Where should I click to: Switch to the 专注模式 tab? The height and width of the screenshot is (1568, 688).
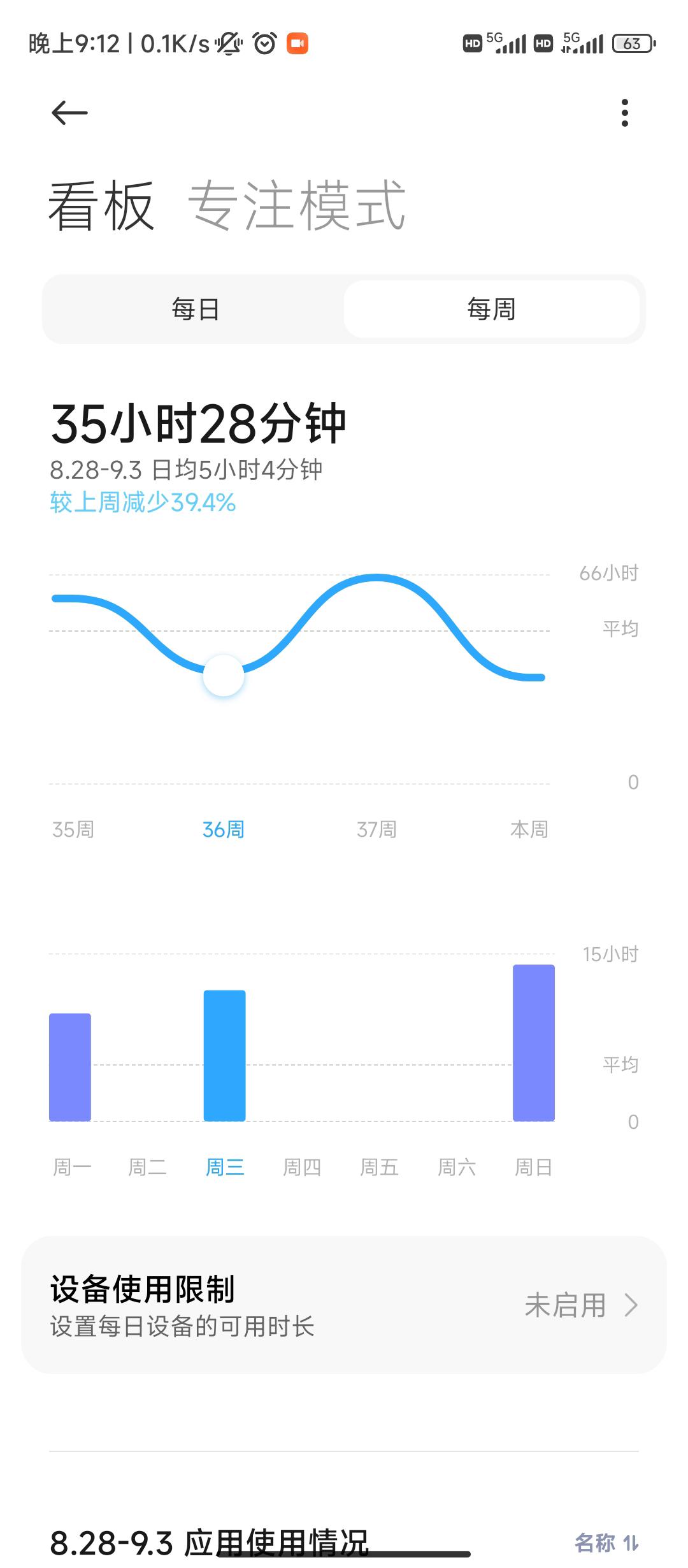[x=297, y=205]
